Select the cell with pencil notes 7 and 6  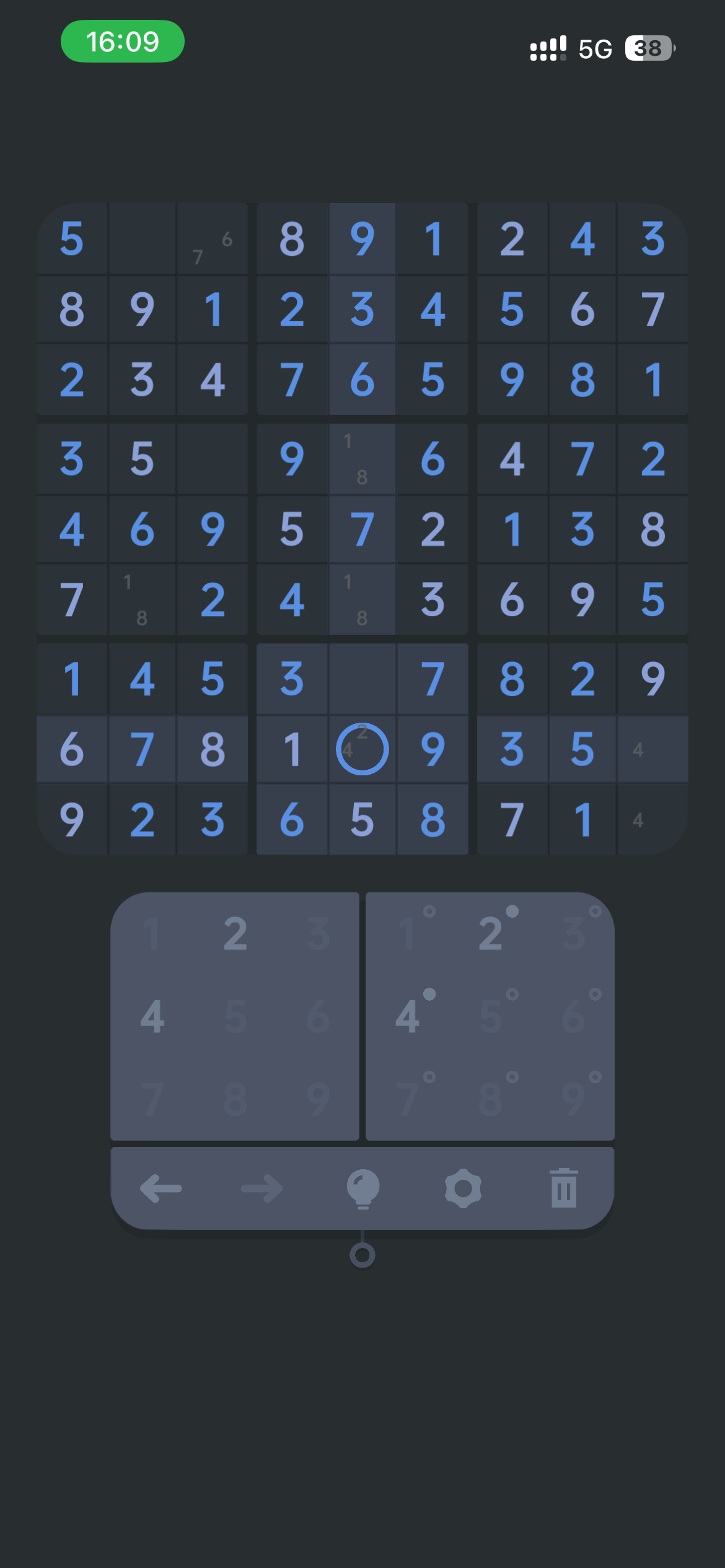click(212, 242)
